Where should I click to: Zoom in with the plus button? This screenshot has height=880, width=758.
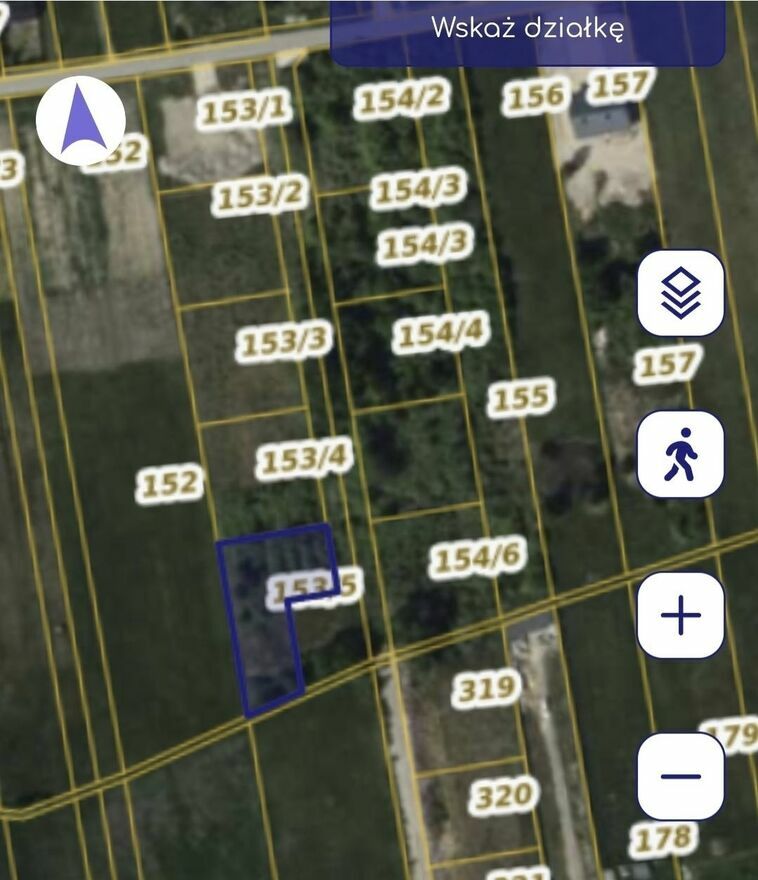pos(680,615)
